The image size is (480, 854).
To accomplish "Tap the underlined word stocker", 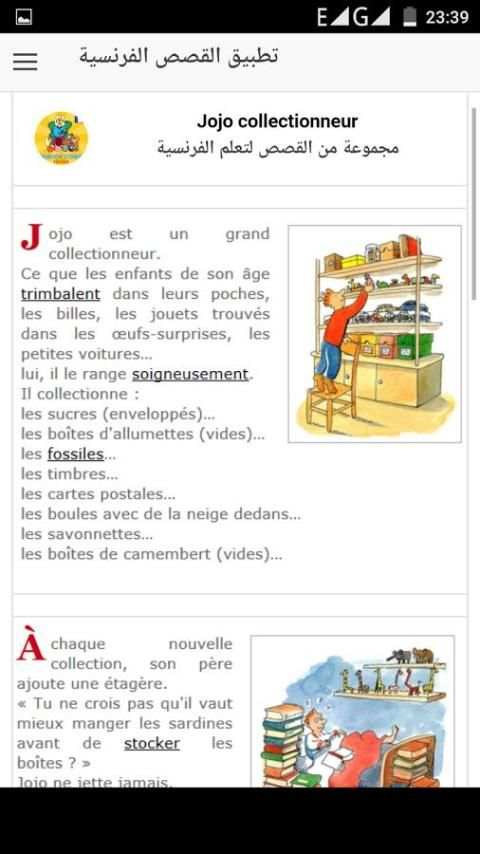I will coord(152,743).
